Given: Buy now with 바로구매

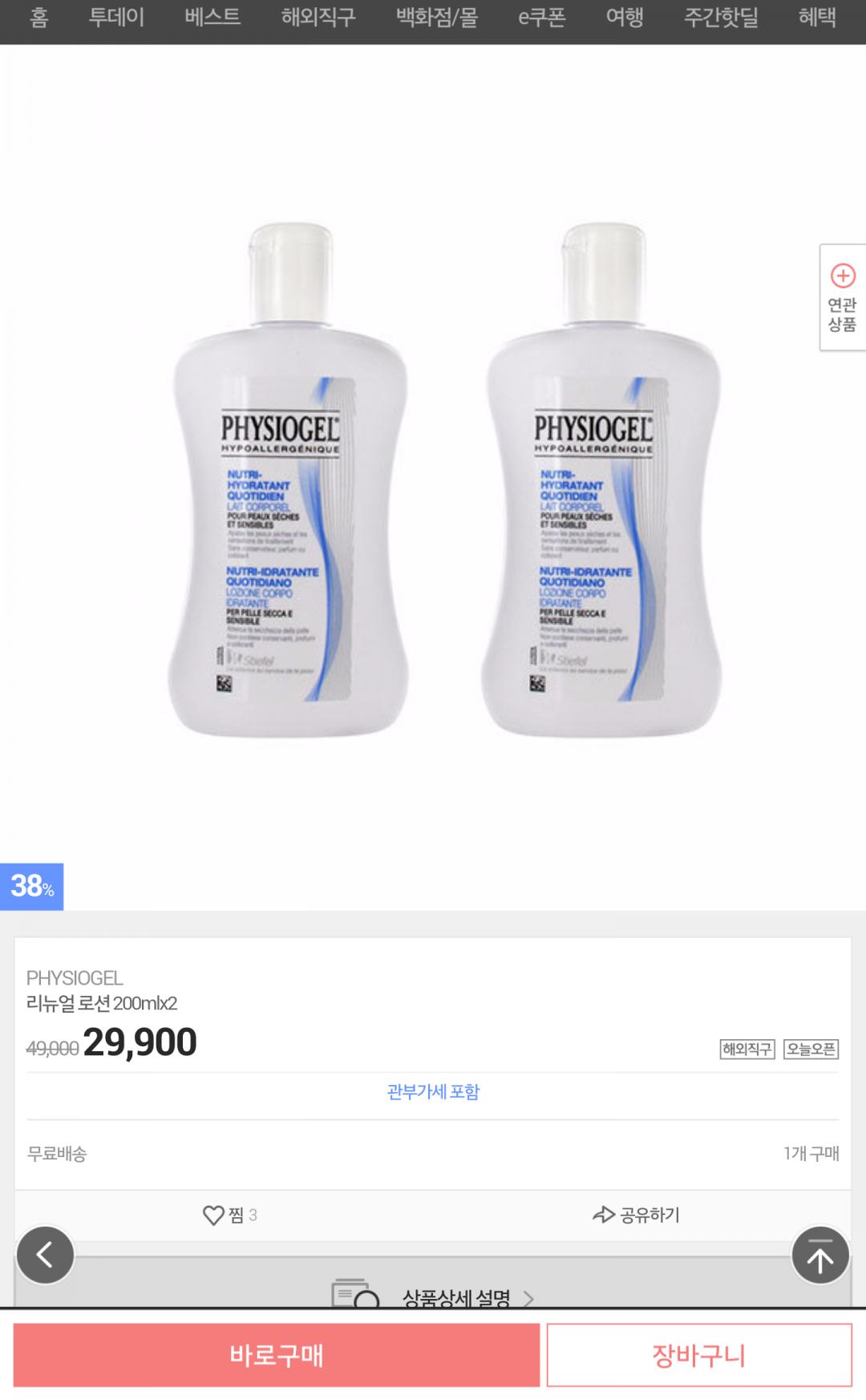Looking at the screenshot, I should coord(276,1355).
